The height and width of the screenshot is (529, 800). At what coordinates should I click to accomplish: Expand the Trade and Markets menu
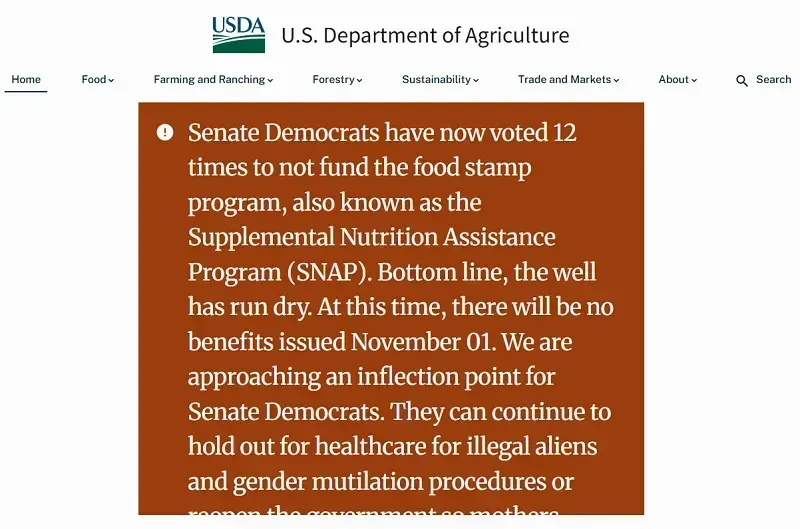[568, 80]
